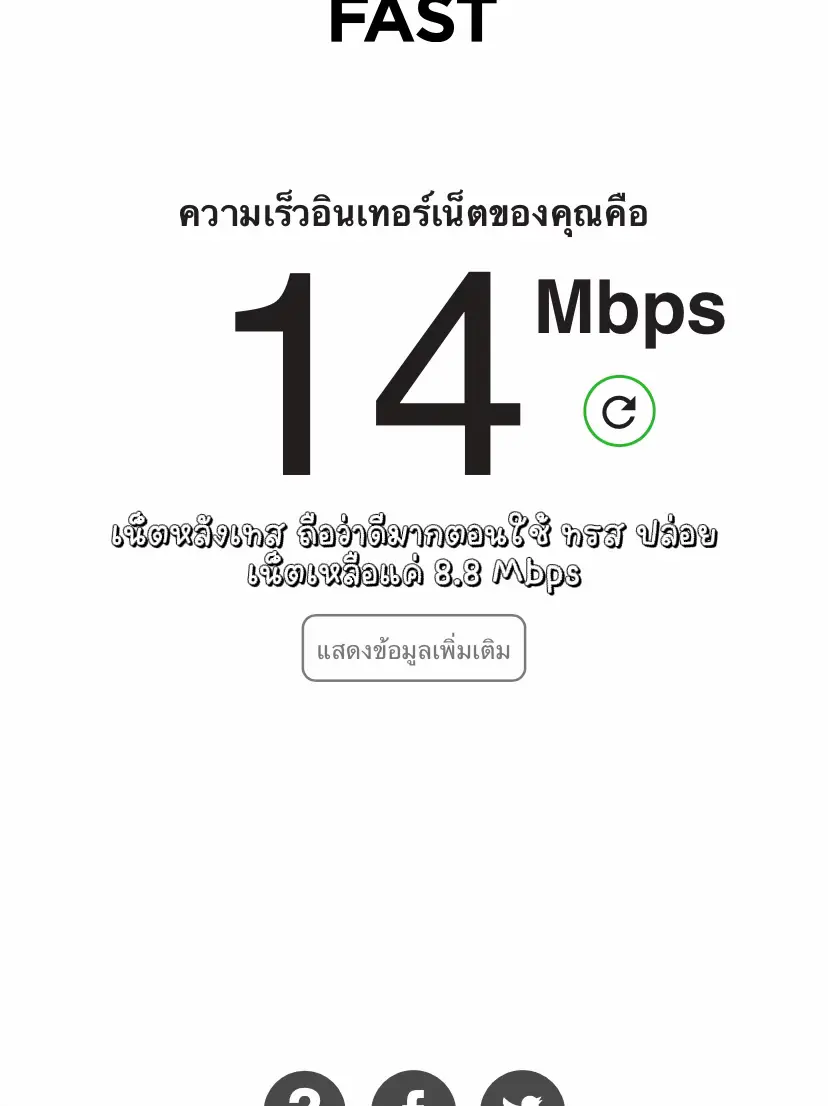This screenshot has height=1106, width=828.
Task: Click the dark round Facebook circle button
Action: coord(413,1097)
